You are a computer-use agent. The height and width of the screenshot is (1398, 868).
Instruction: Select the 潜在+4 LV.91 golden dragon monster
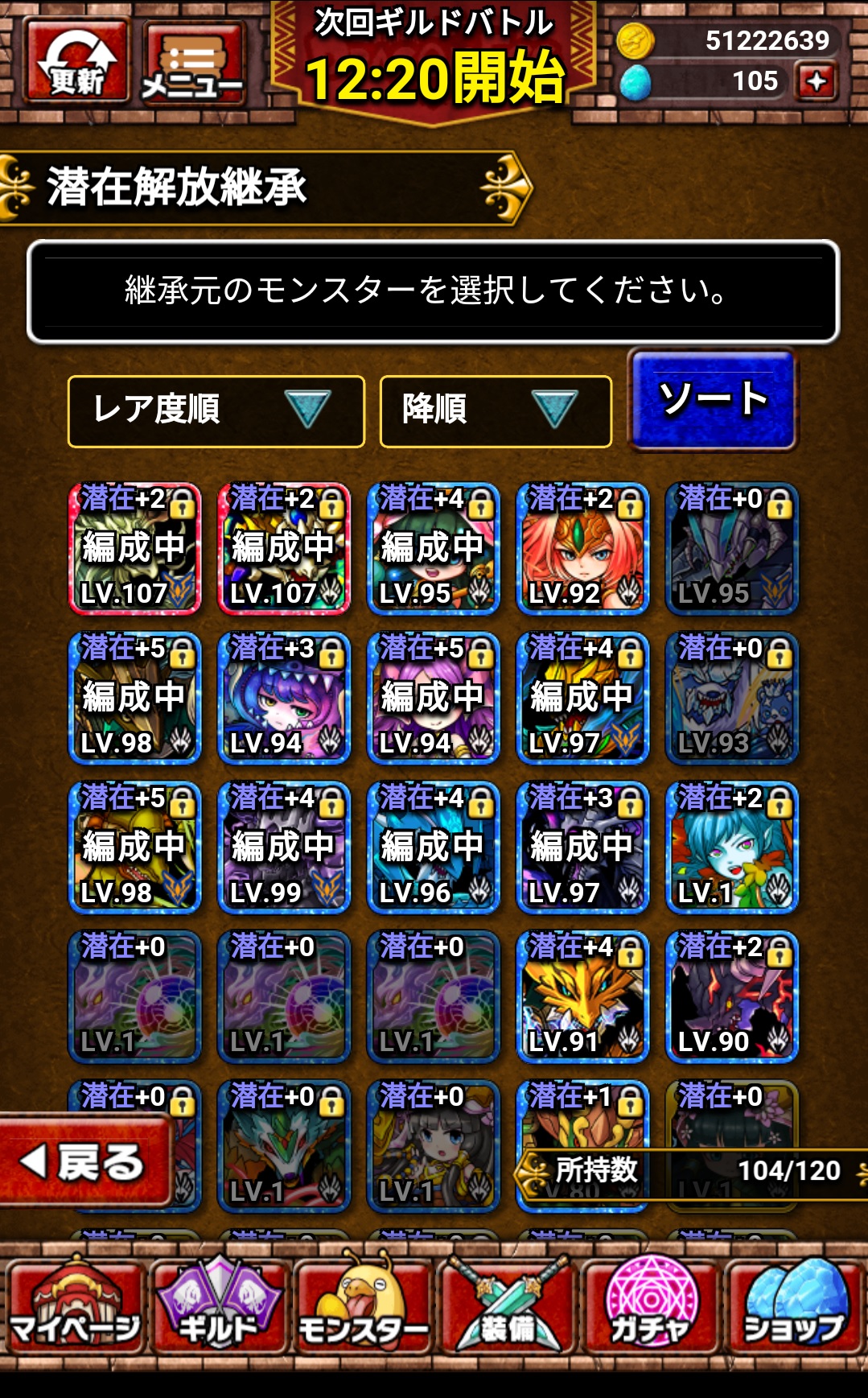[x=582, y=996]
